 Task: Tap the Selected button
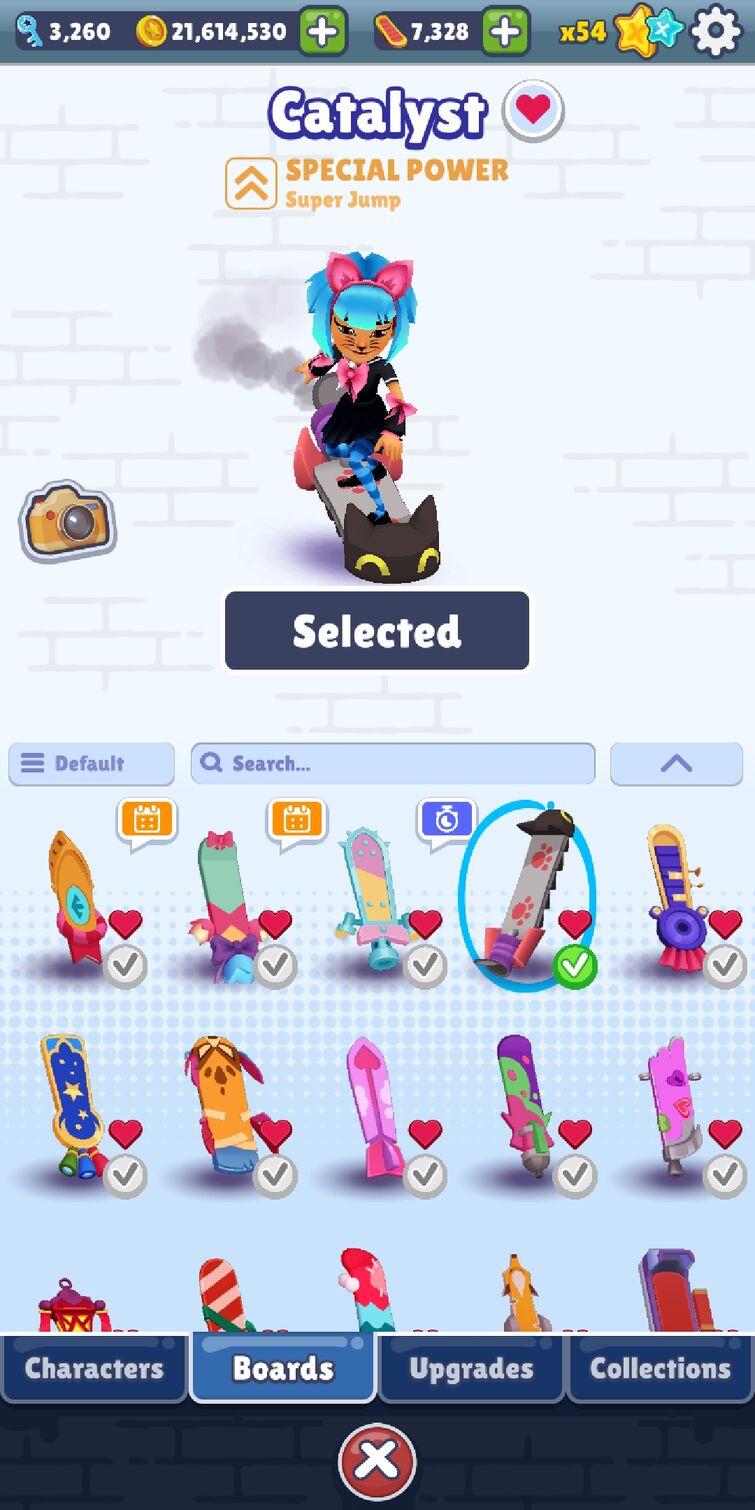coord(377,631)
